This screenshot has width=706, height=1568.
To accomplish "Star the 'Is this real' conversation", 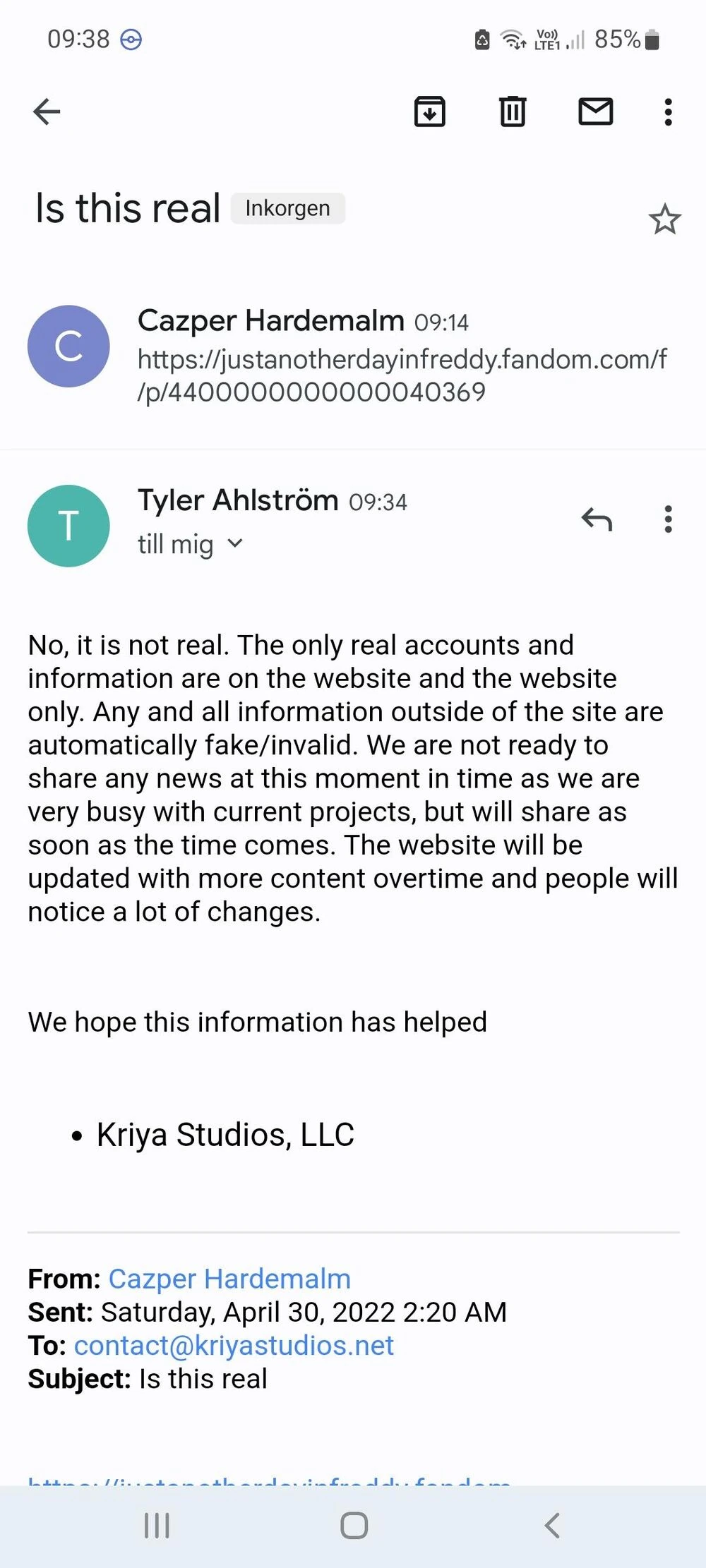I will [664, 219].
